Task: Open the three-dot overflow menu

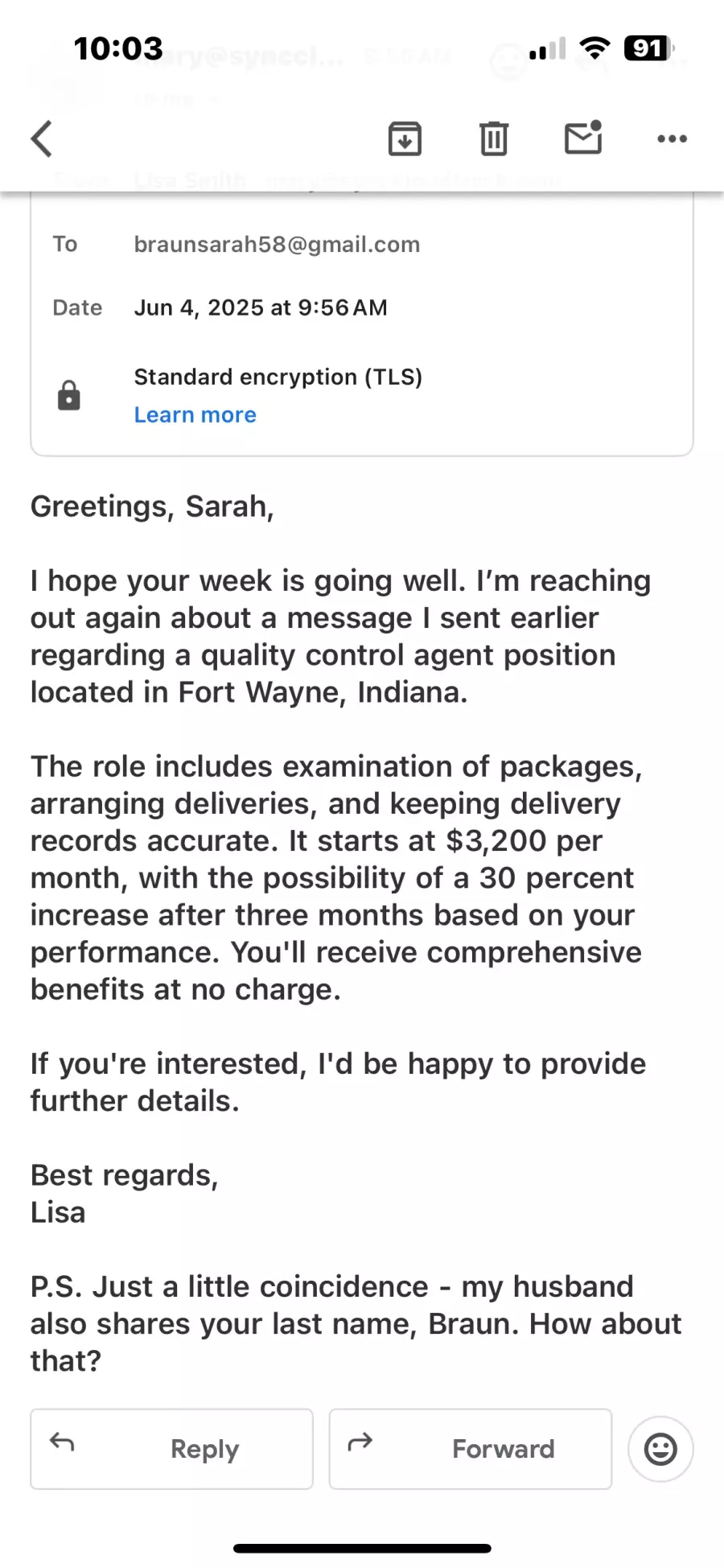Action: (672, 138)
